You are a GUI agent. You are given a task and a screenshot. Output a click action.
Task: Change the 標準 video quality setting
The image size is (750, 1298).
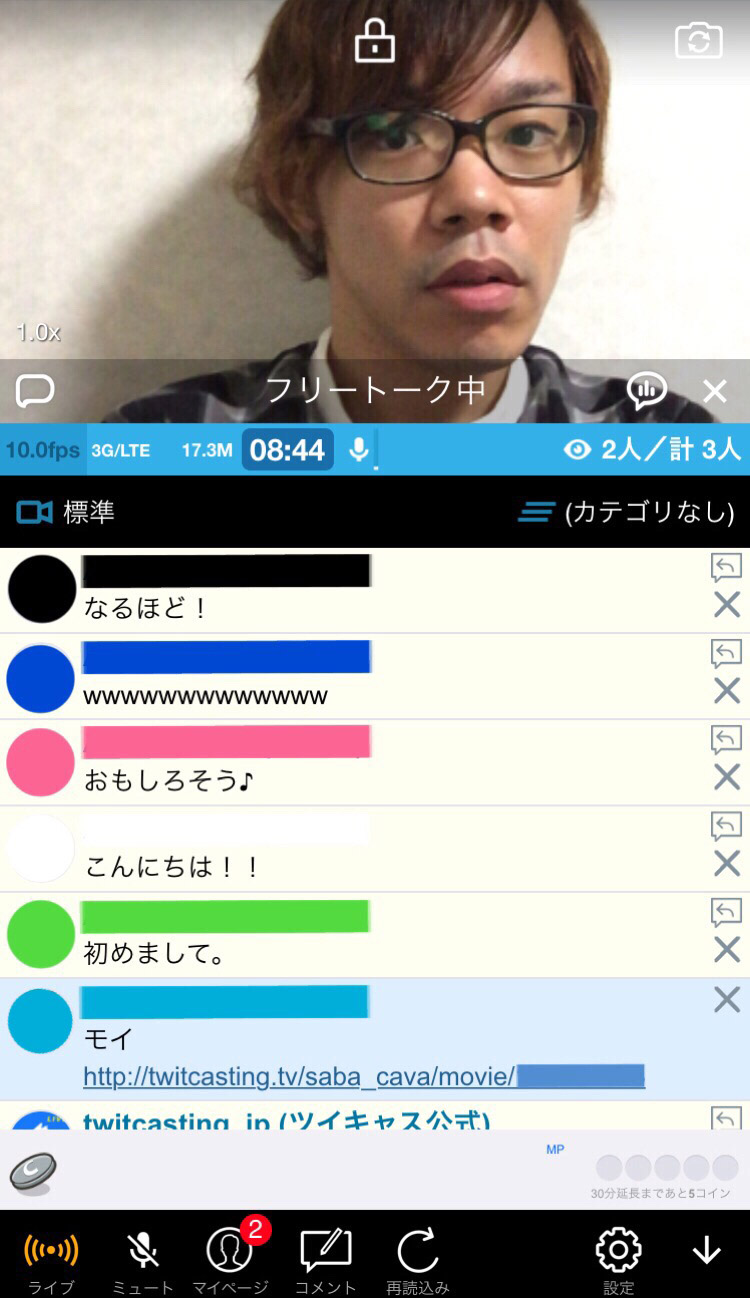[66, 512]
